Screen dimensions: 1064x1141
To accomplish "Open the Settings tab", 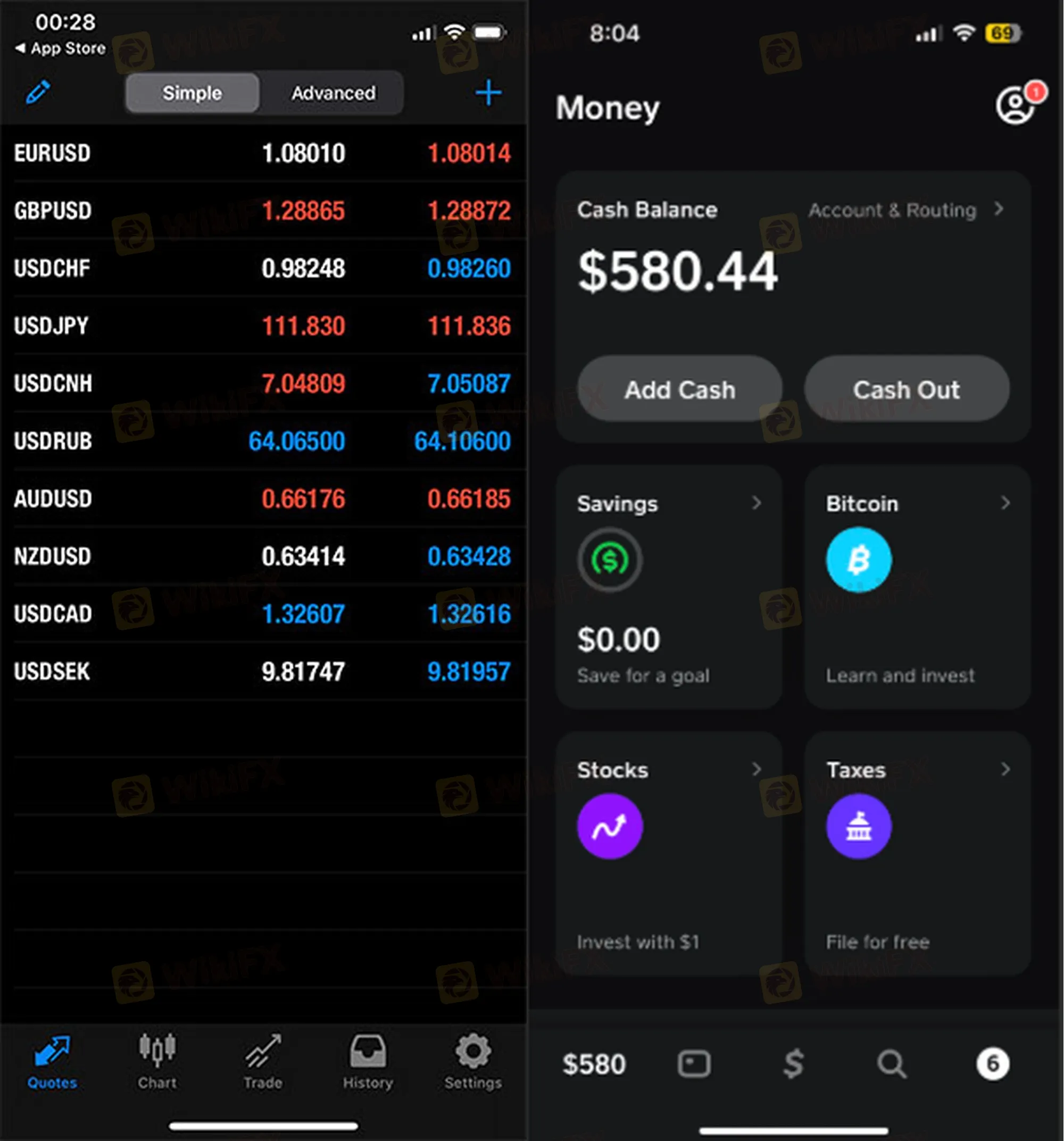I will tap(473, 1061).
